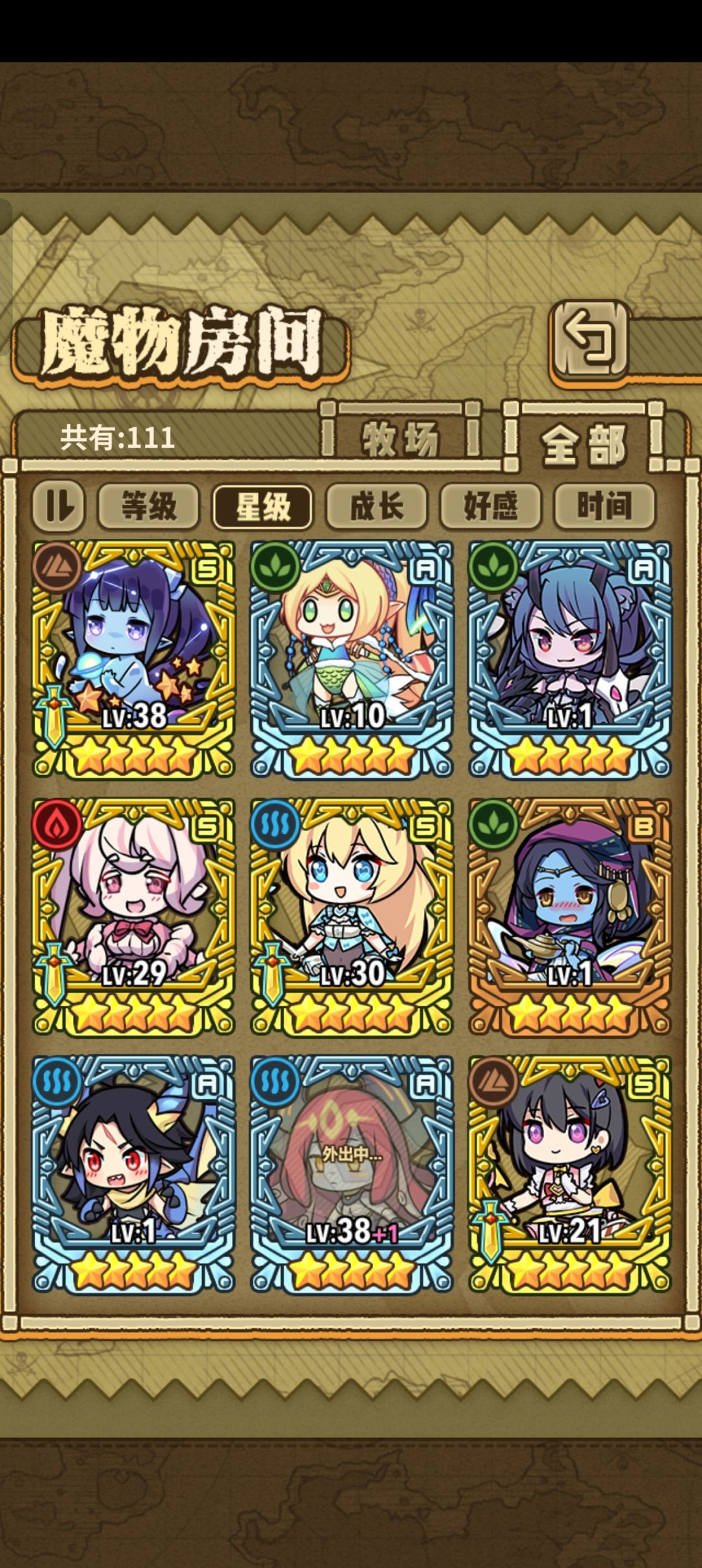Viewport: 702px width, 1568px height.
Task: Sort monsters by 成长
Action: point(376,506)
